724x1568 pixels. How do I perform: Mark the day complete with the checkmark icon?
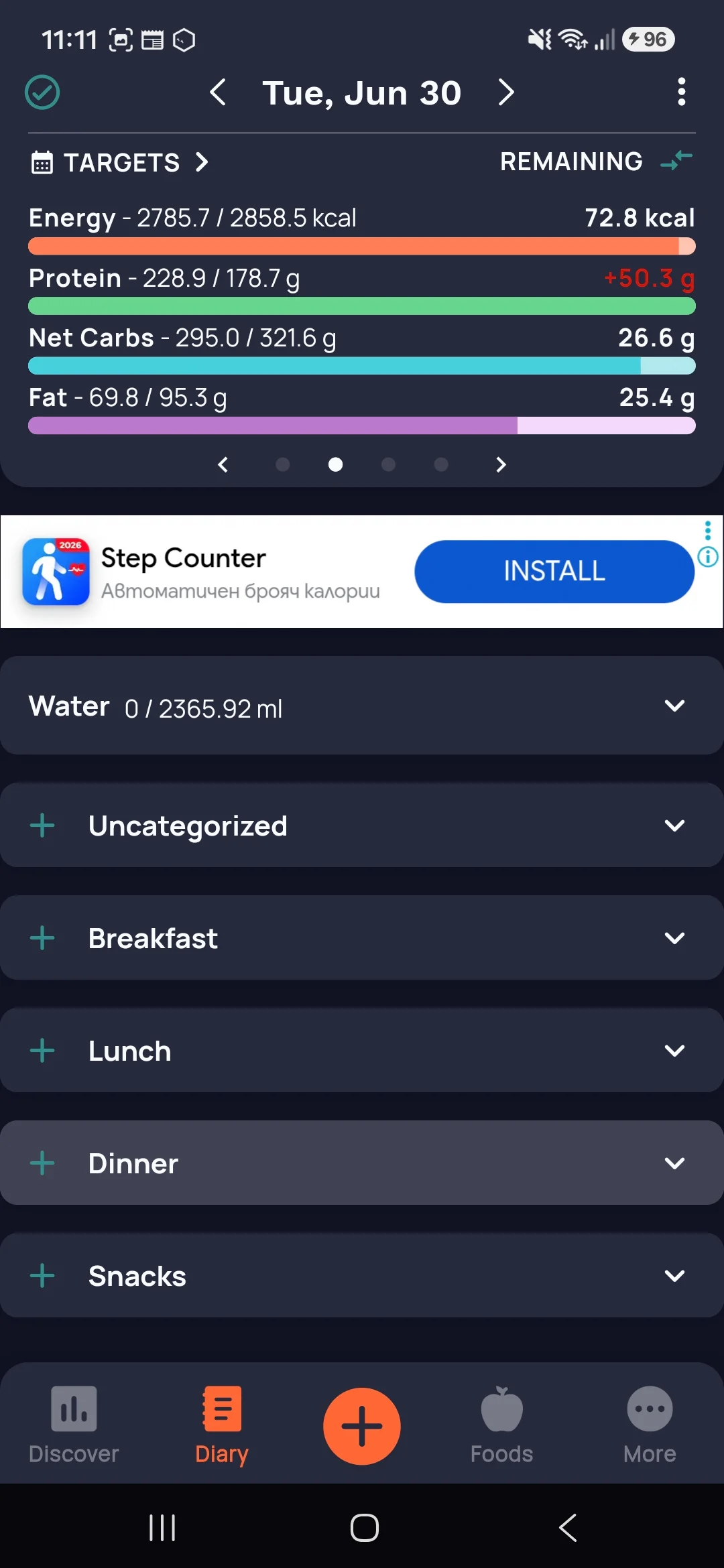[42, 92]
